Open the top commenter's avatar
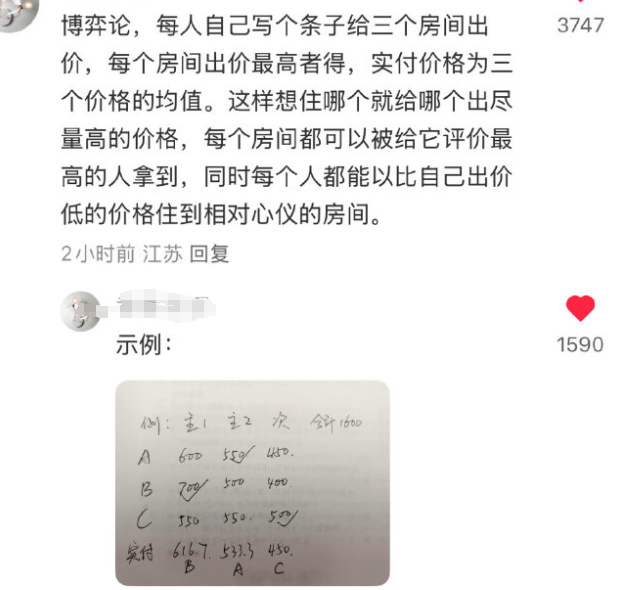 18,12
